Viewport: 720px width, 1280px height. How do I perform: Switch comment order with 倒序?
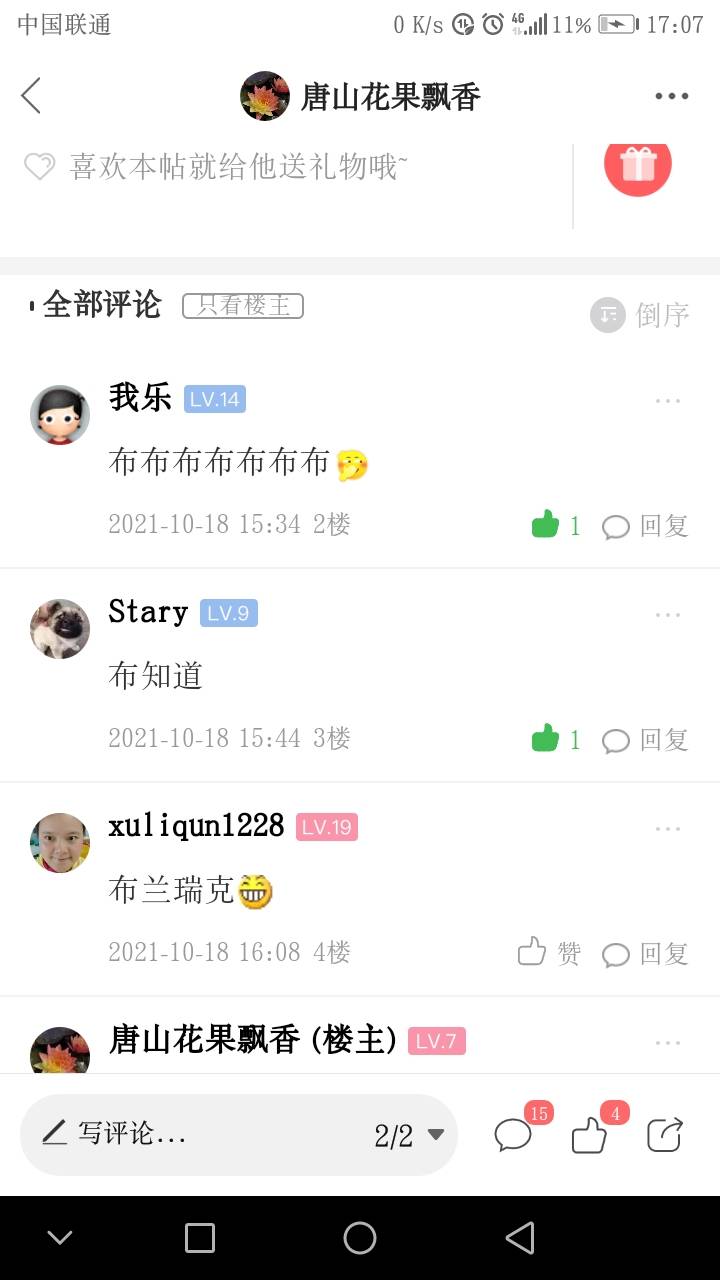[x=640, y=315]
